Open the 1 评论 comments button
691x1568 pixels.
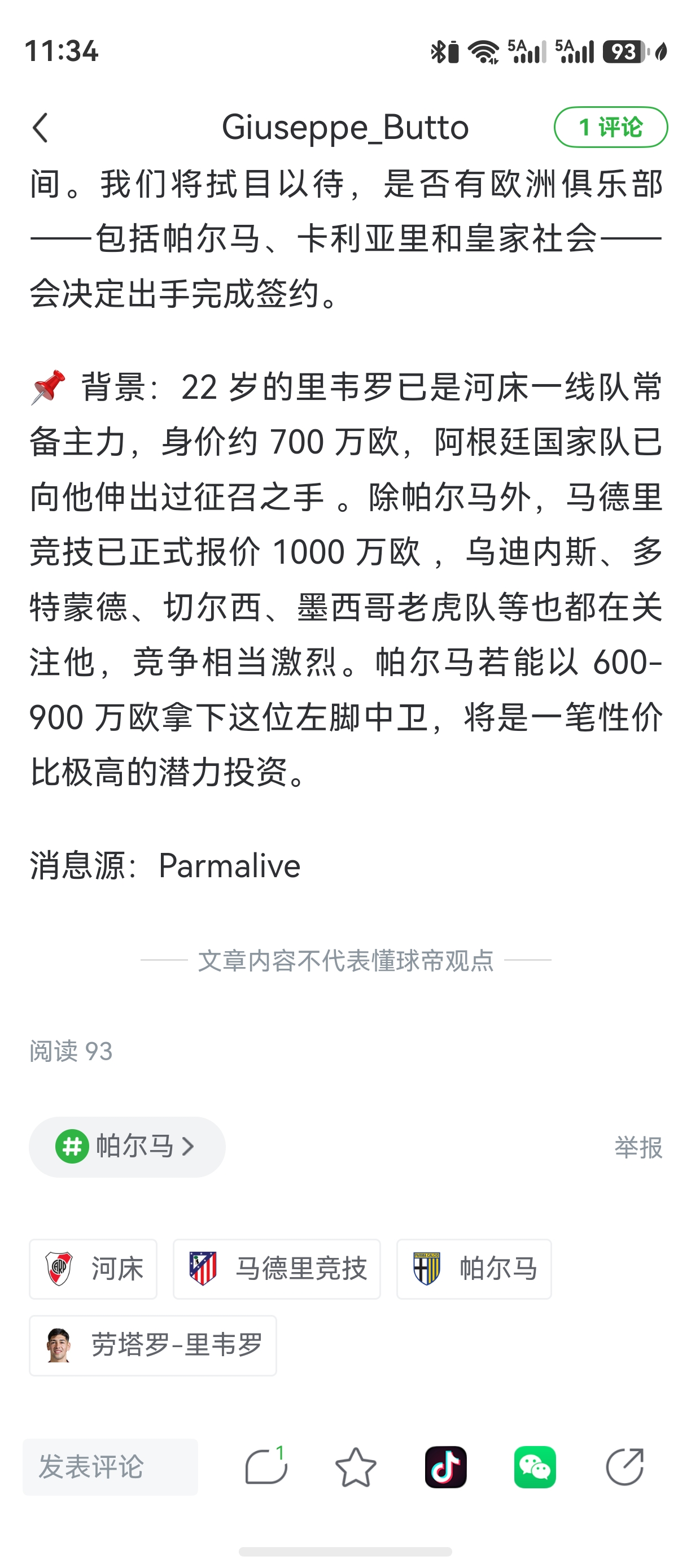(x=610, y=127)
